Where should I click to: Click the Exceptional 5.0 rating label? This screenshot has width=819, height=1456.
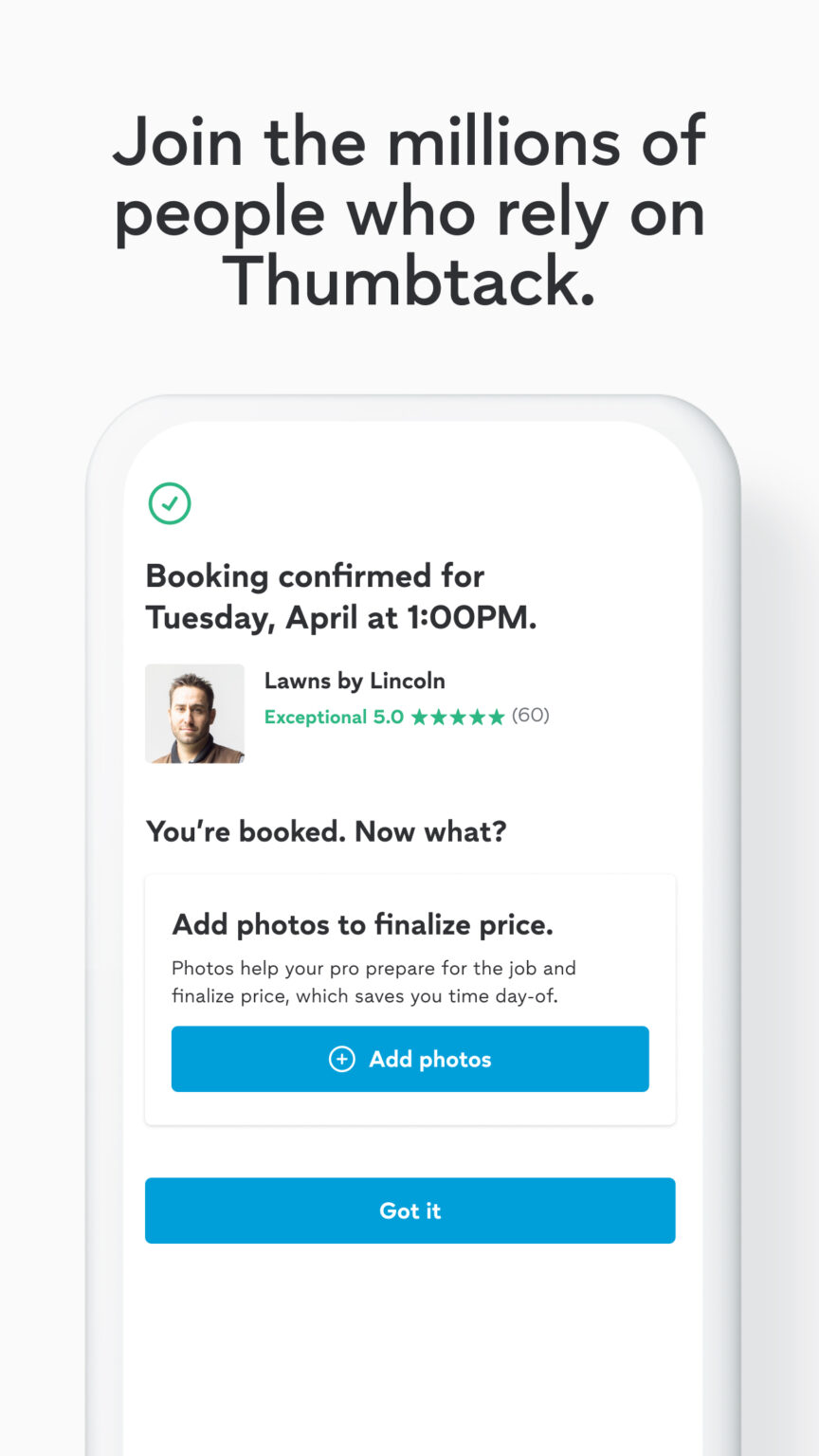(334, 717)
